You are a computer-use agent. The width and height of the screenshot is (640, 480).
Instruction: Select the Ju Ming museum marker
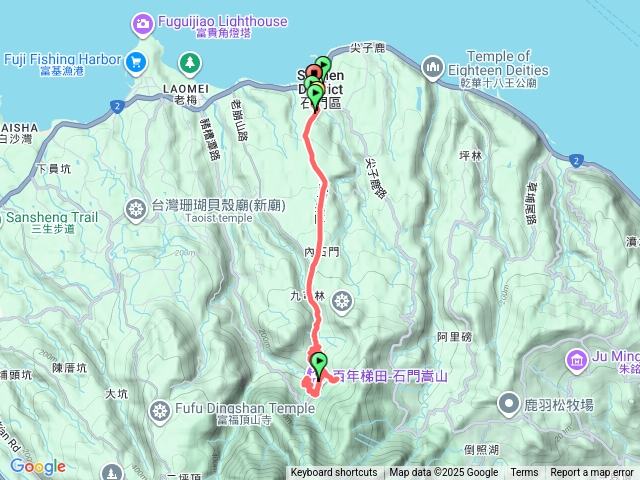click(x=578, y=359)
